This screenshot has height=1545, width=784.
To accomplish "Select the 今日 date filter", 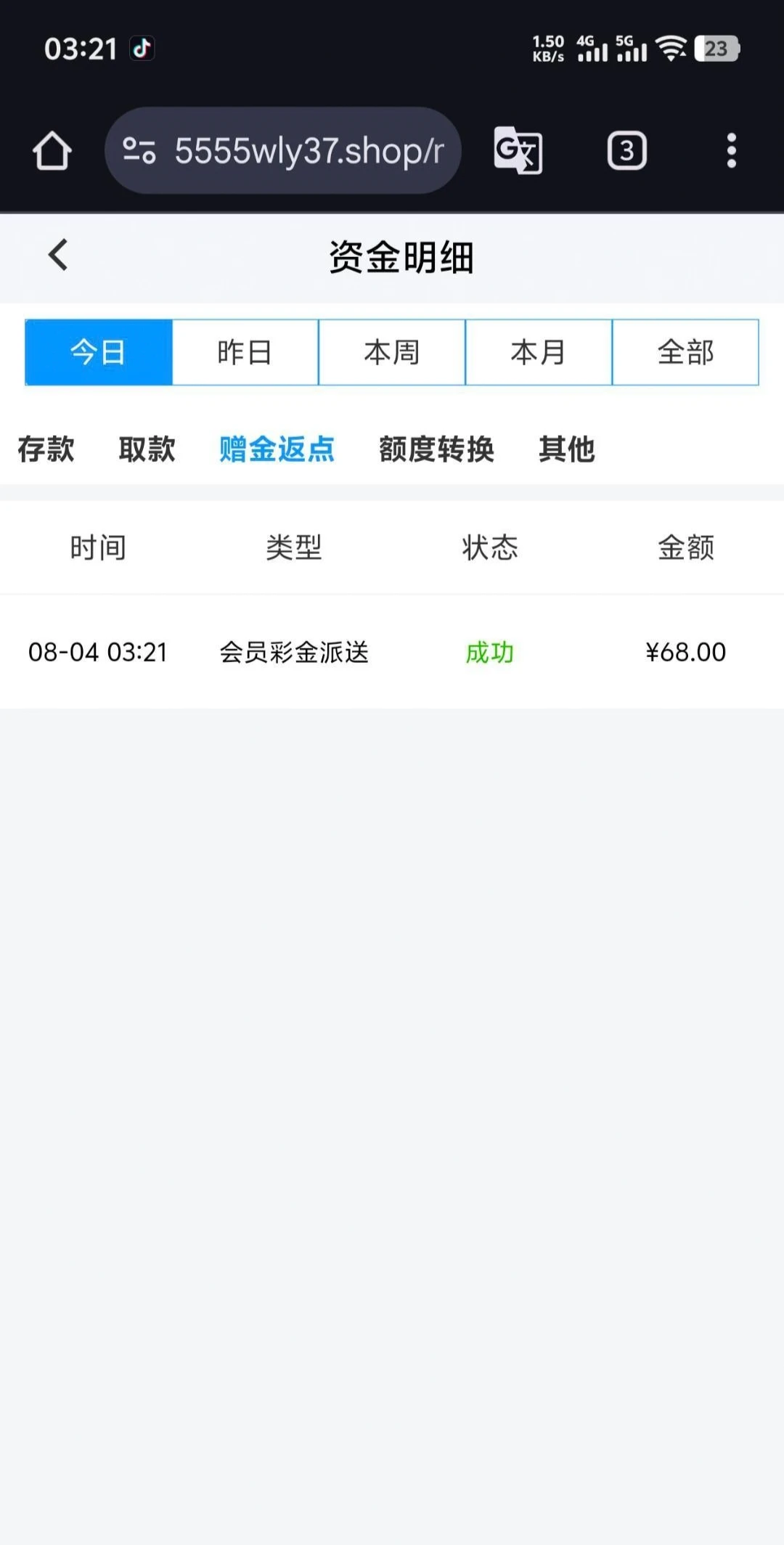I will click(98, 352).
